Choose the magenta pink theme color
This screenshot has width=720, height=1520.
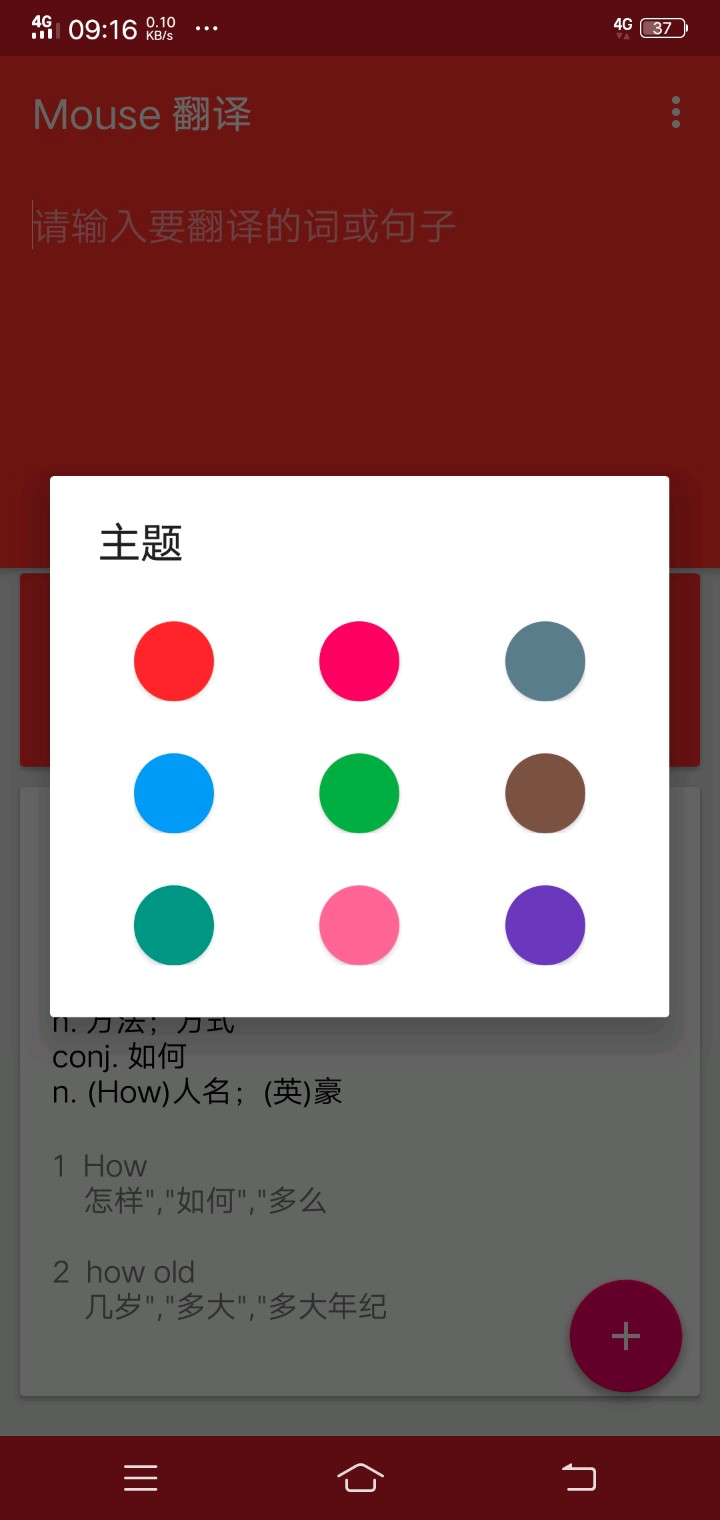[x=359, y=661]
